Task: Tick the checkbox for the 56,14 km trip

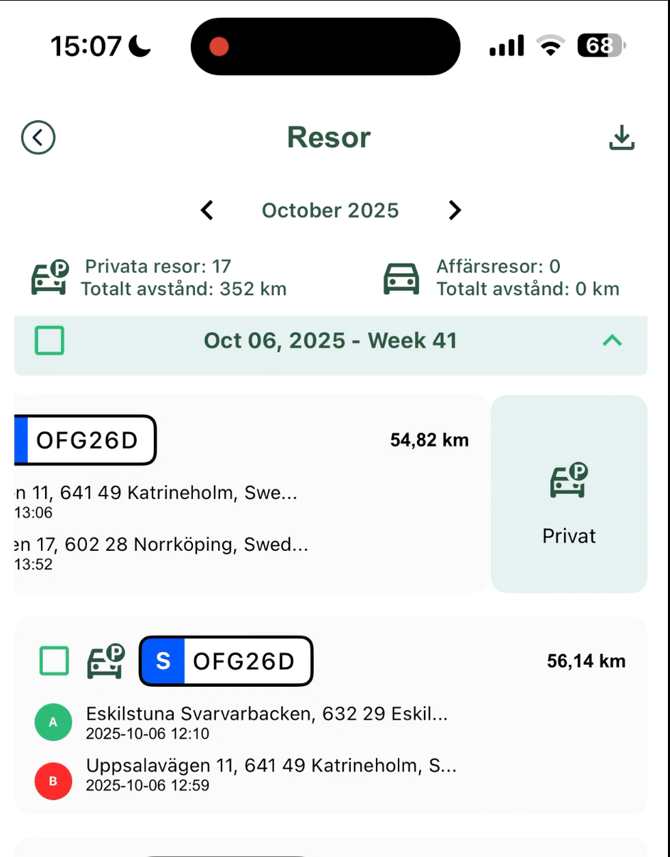Action: [x=54, y=661]
